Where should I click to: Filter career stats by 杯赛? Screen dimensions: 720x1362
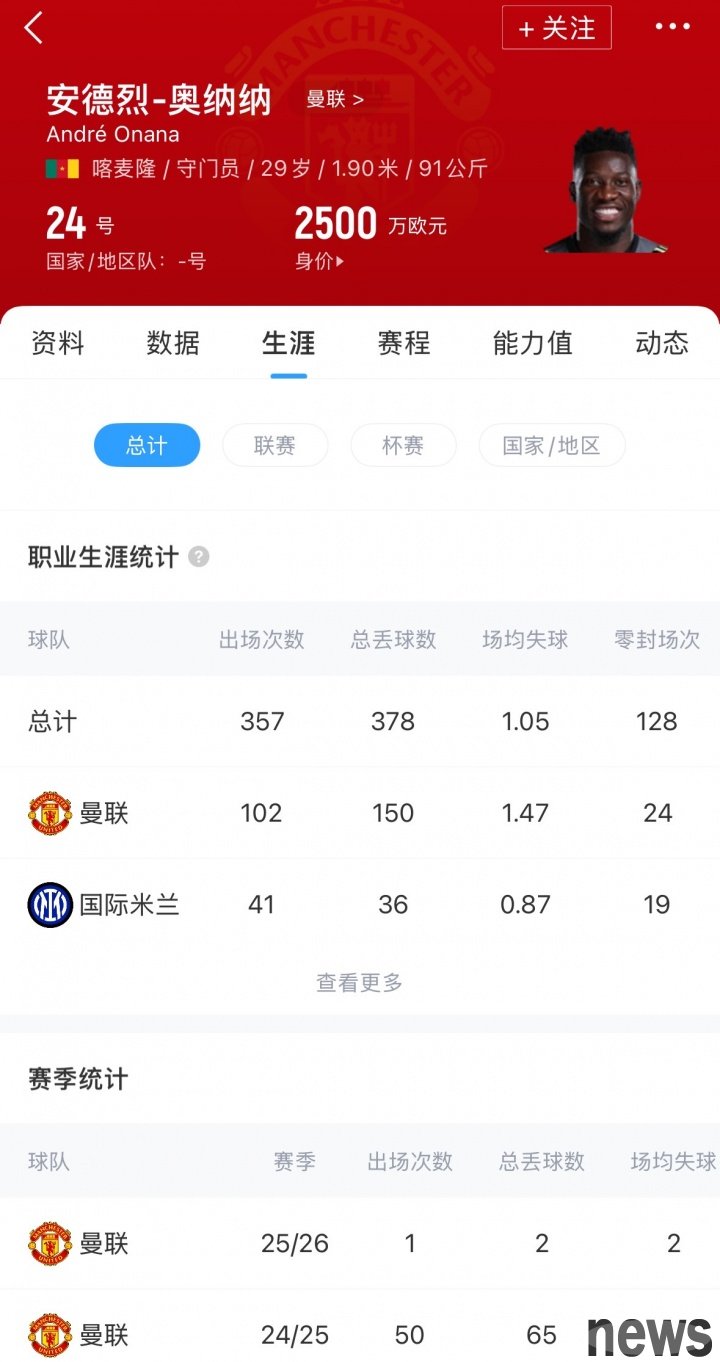coord(403,445)
